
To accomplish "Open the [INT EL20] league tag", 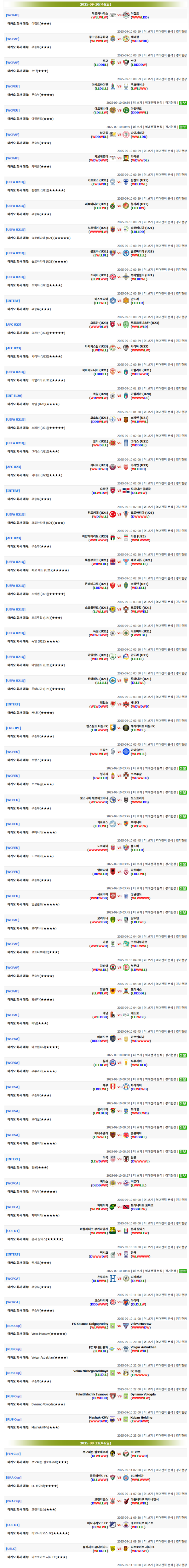I will (x=14, y=396).
